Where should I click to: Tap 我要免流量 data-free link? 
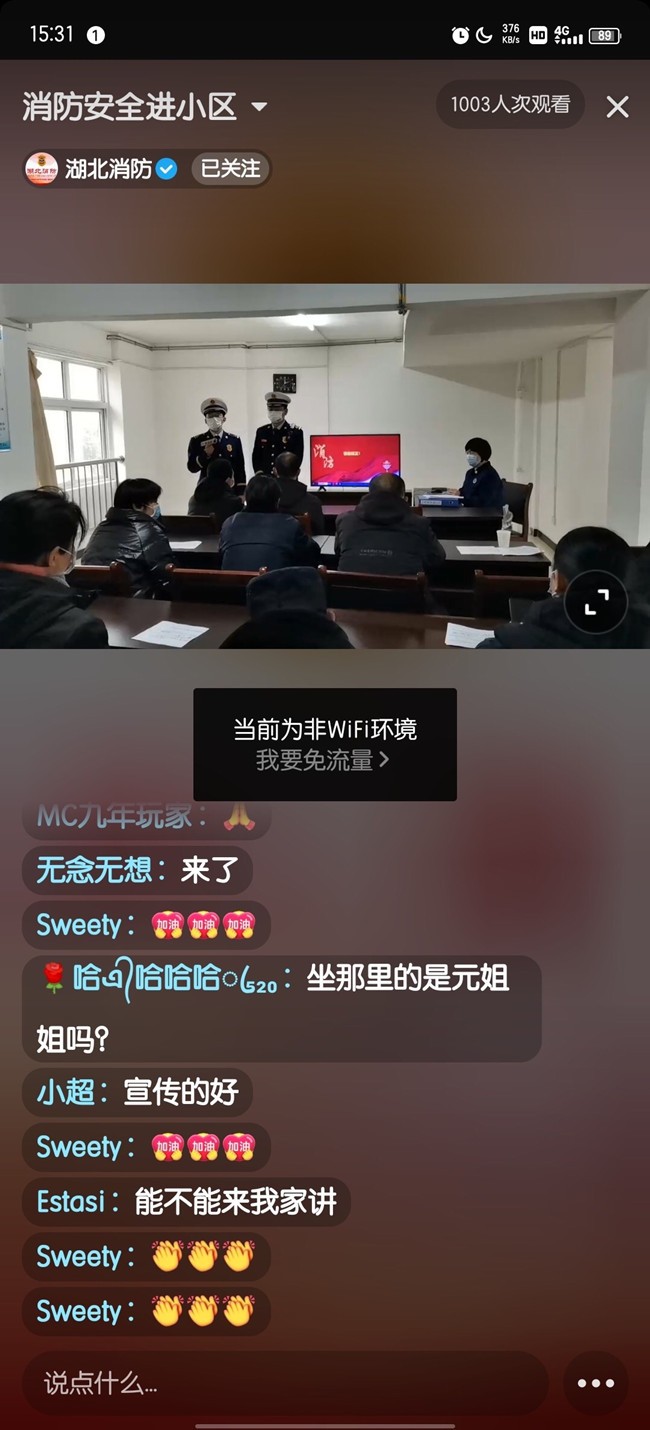coord(323,761)
